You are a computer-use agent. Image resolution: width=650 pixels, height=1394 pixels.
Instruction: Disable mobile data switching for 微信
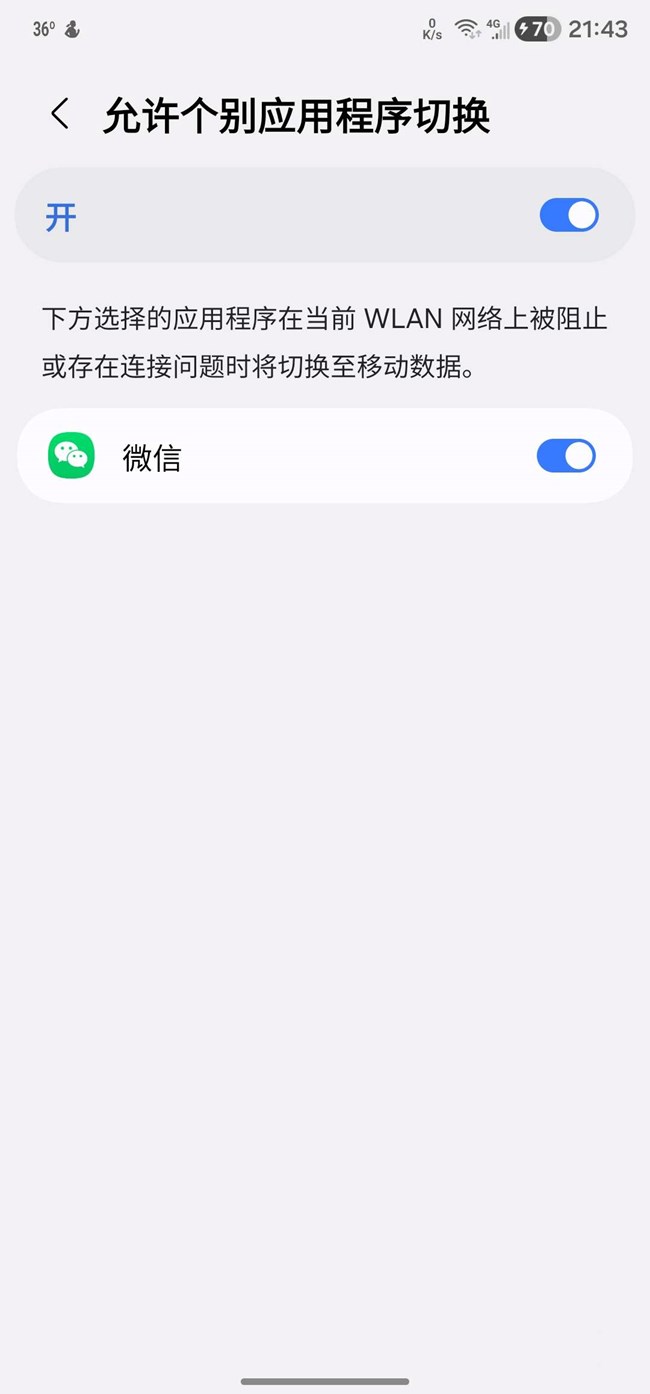coord(565,456)
